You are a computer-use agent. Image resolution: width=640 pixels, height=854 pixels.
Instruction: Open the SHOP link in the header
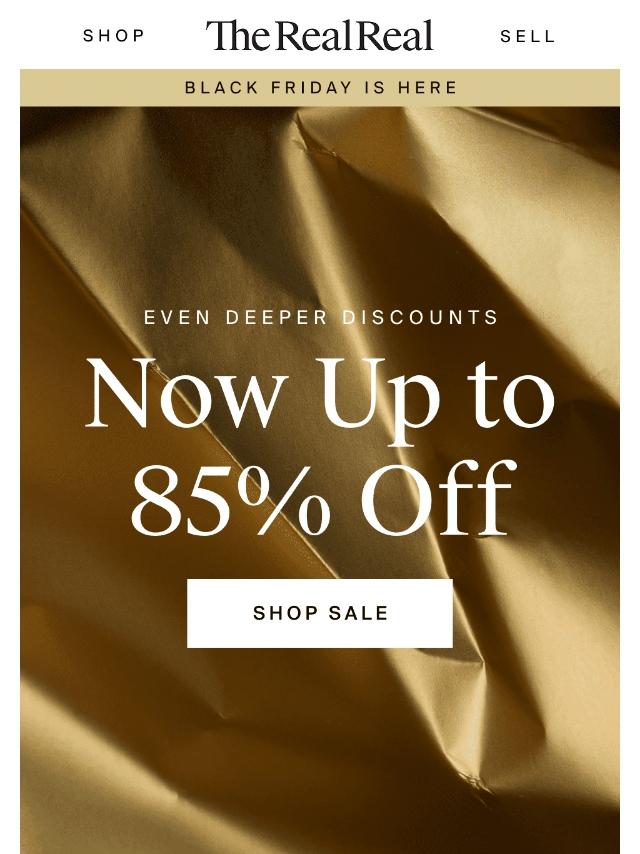point(114,36)
